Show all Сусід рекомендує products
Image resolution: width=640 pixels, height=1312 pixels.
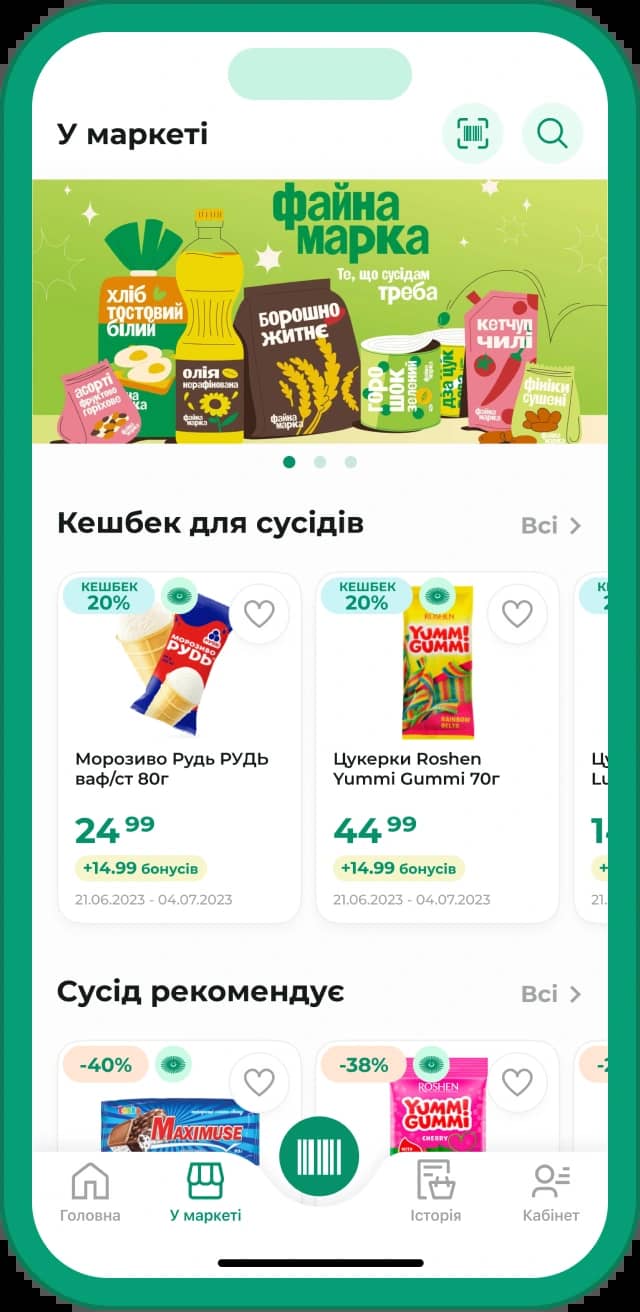click(551, 994)
